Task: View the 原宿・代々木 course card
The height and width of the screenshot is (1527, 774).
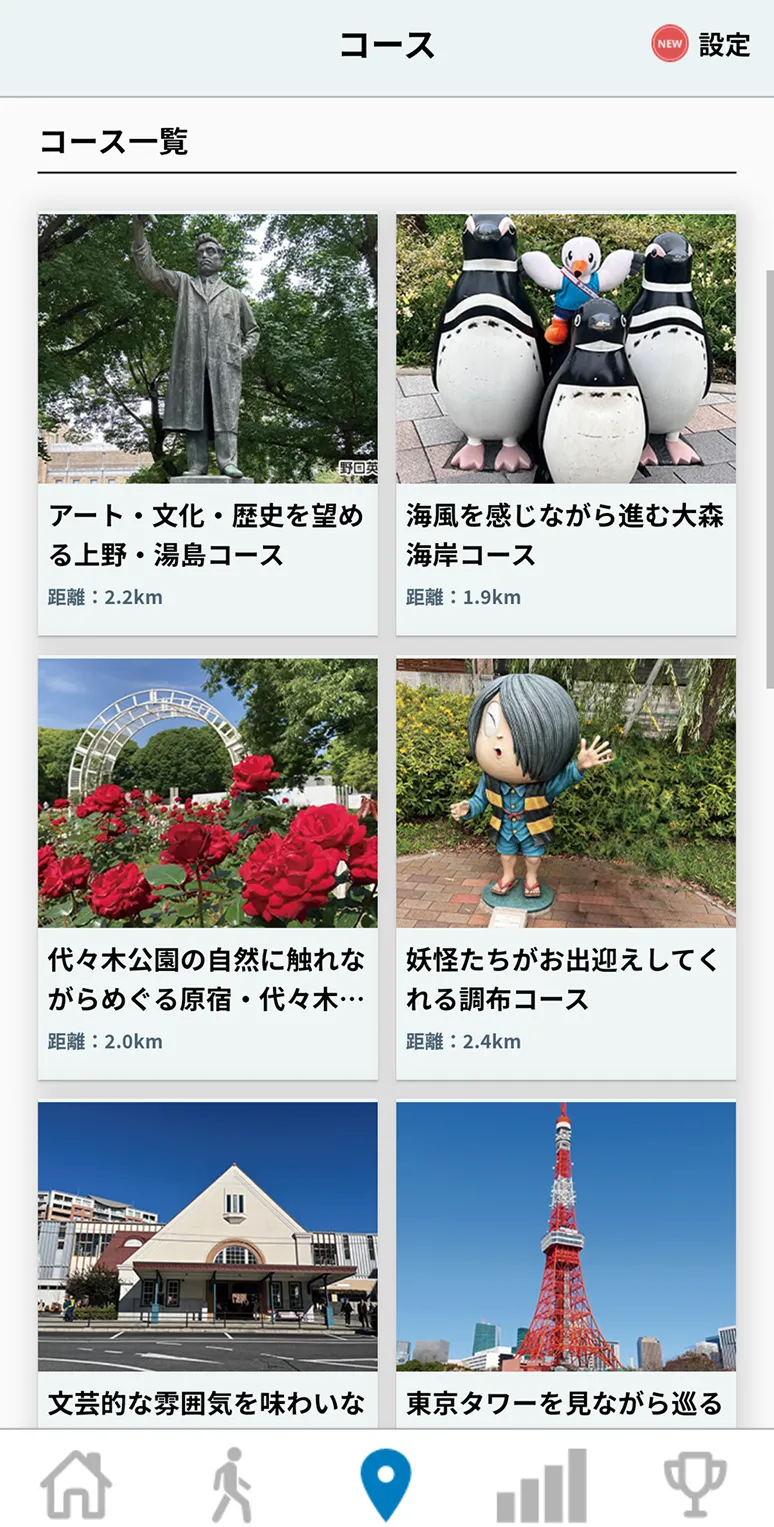Action: pos(208,868)
